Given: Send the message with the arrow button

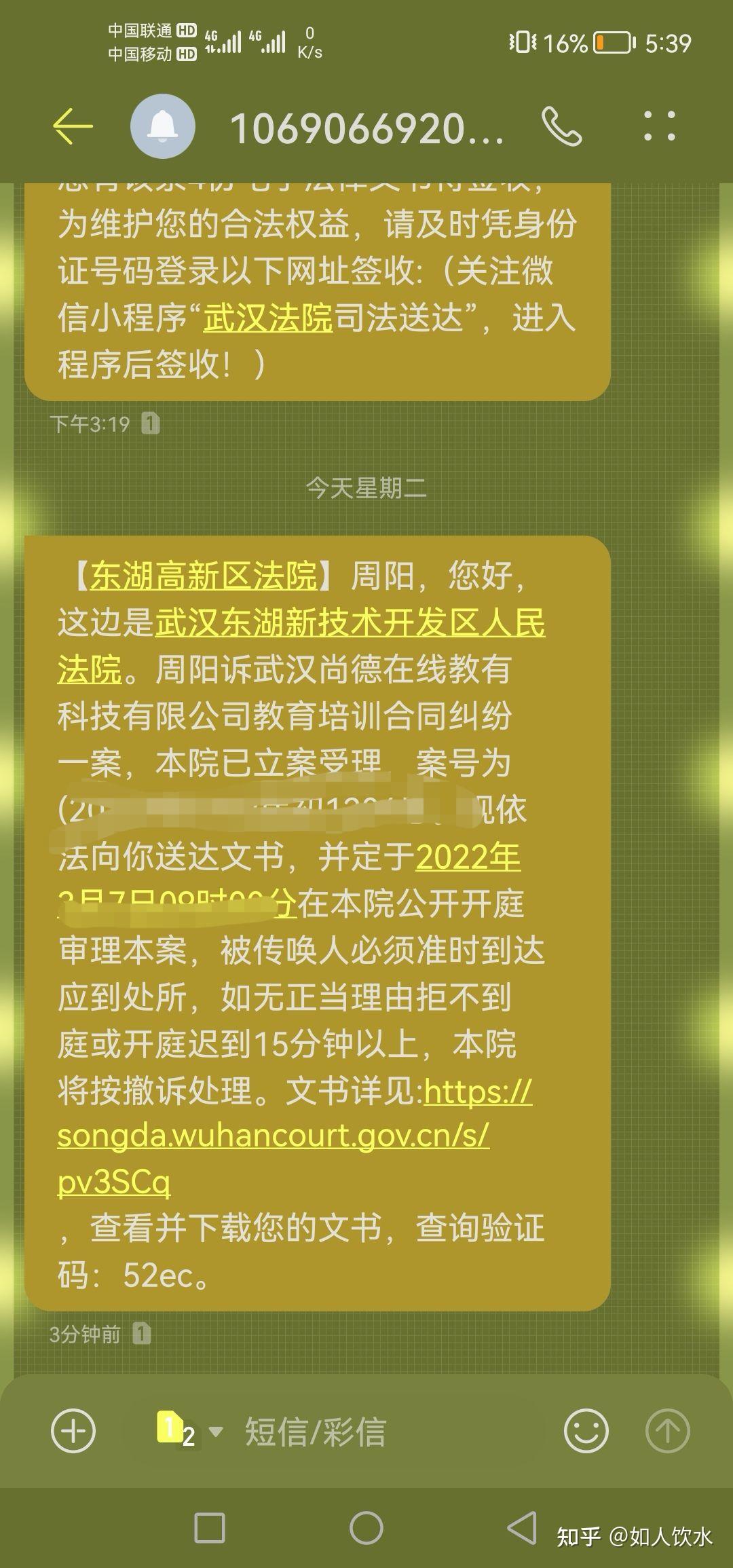Looking at the screenshot, I should [x=667, y=1431].
